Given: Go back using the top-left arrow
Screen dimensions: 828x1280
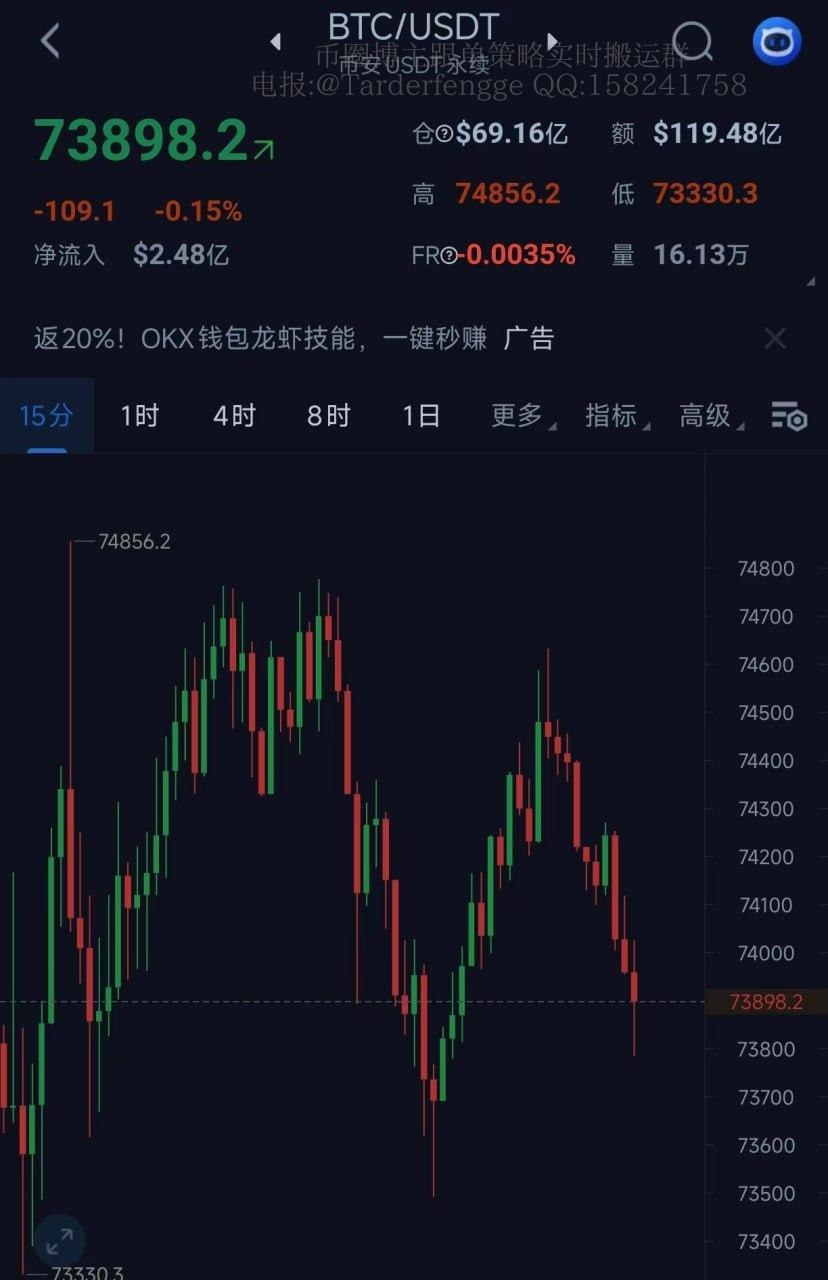Looking at the screenshot, I should tap(50, 42).
